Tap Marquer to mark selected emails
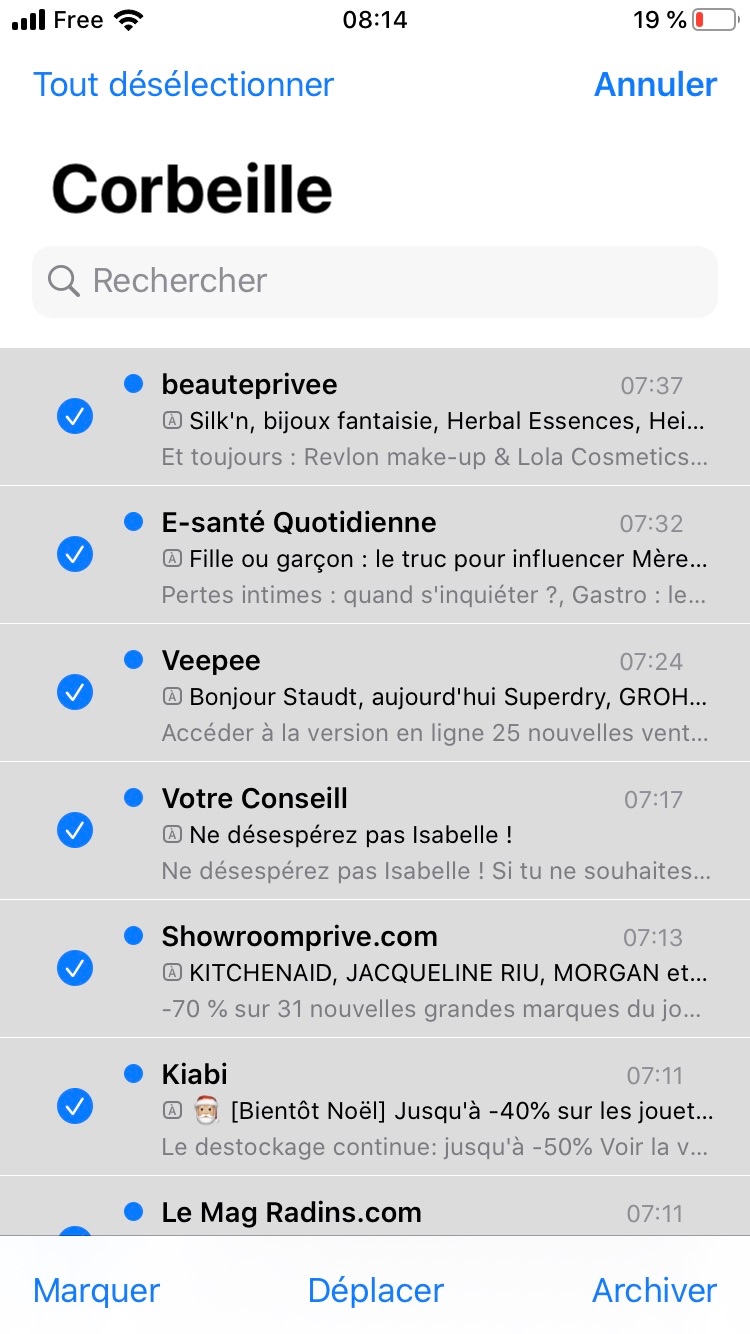Image resolution: width=750 pixels, height=1334 pixels. tap(96, 1290)
